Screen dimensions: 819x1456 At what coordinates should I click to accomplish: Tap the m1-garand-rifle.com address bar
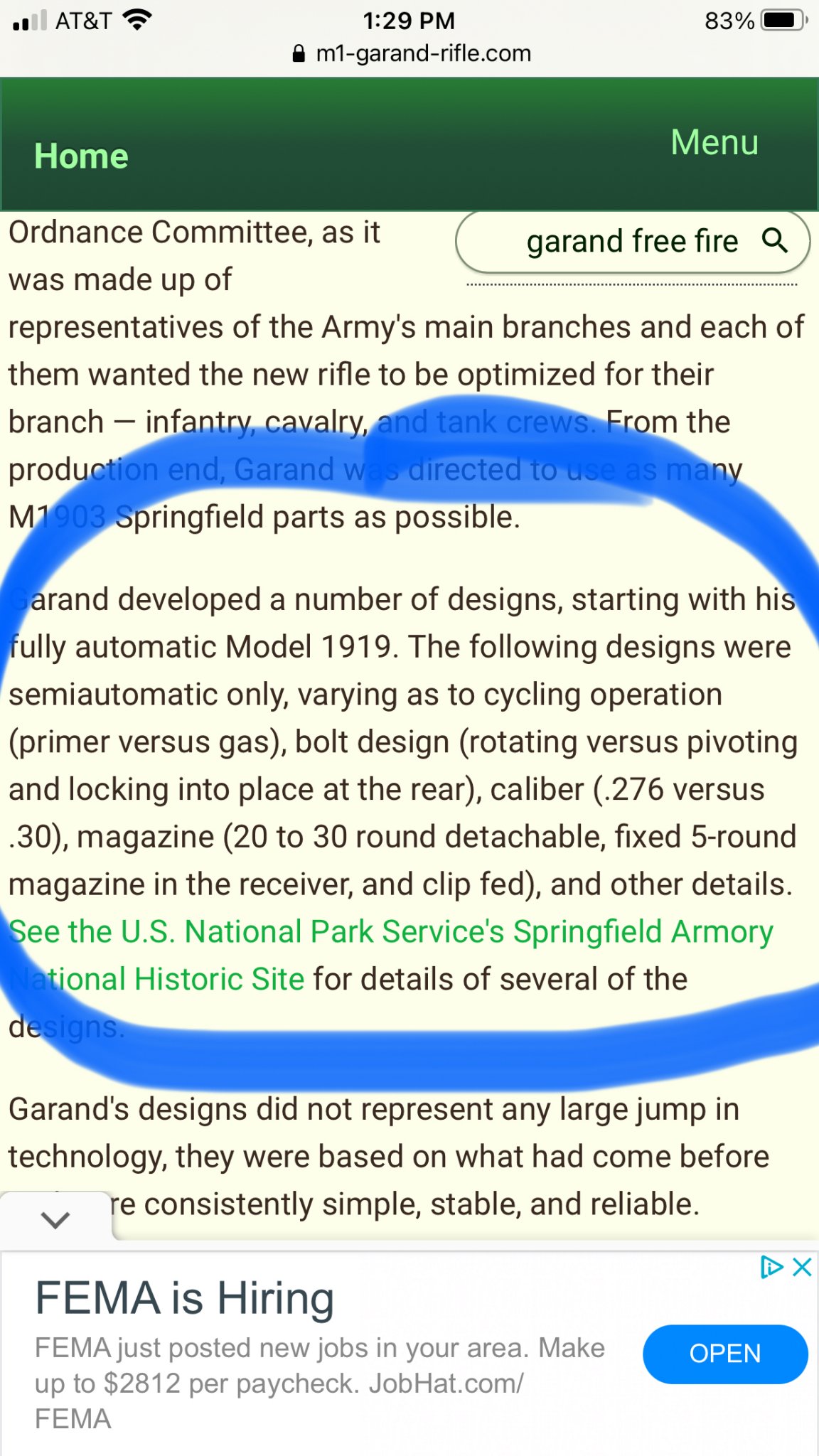coord(412,53)
